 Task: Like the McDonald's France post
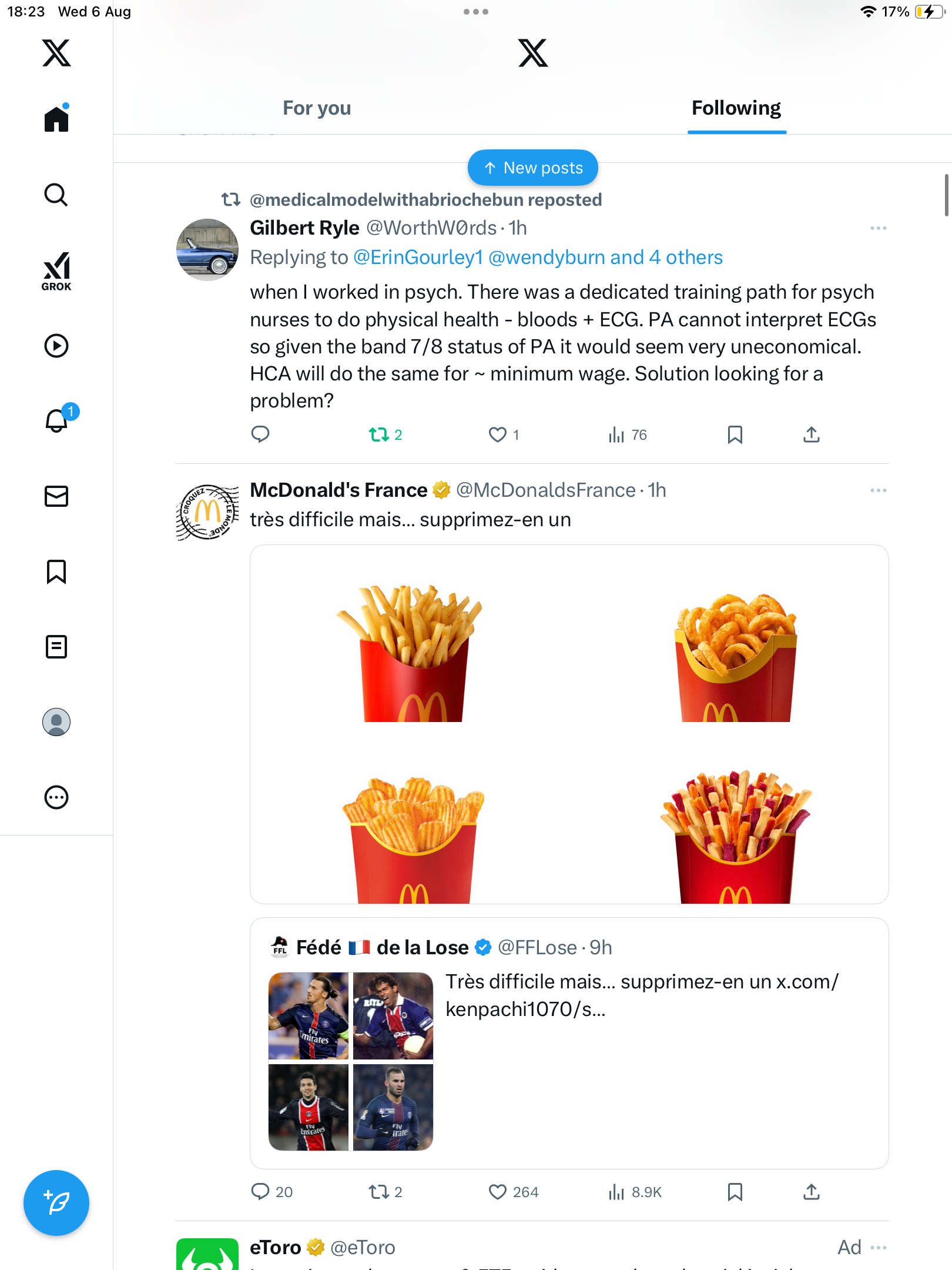(498, 1192)
